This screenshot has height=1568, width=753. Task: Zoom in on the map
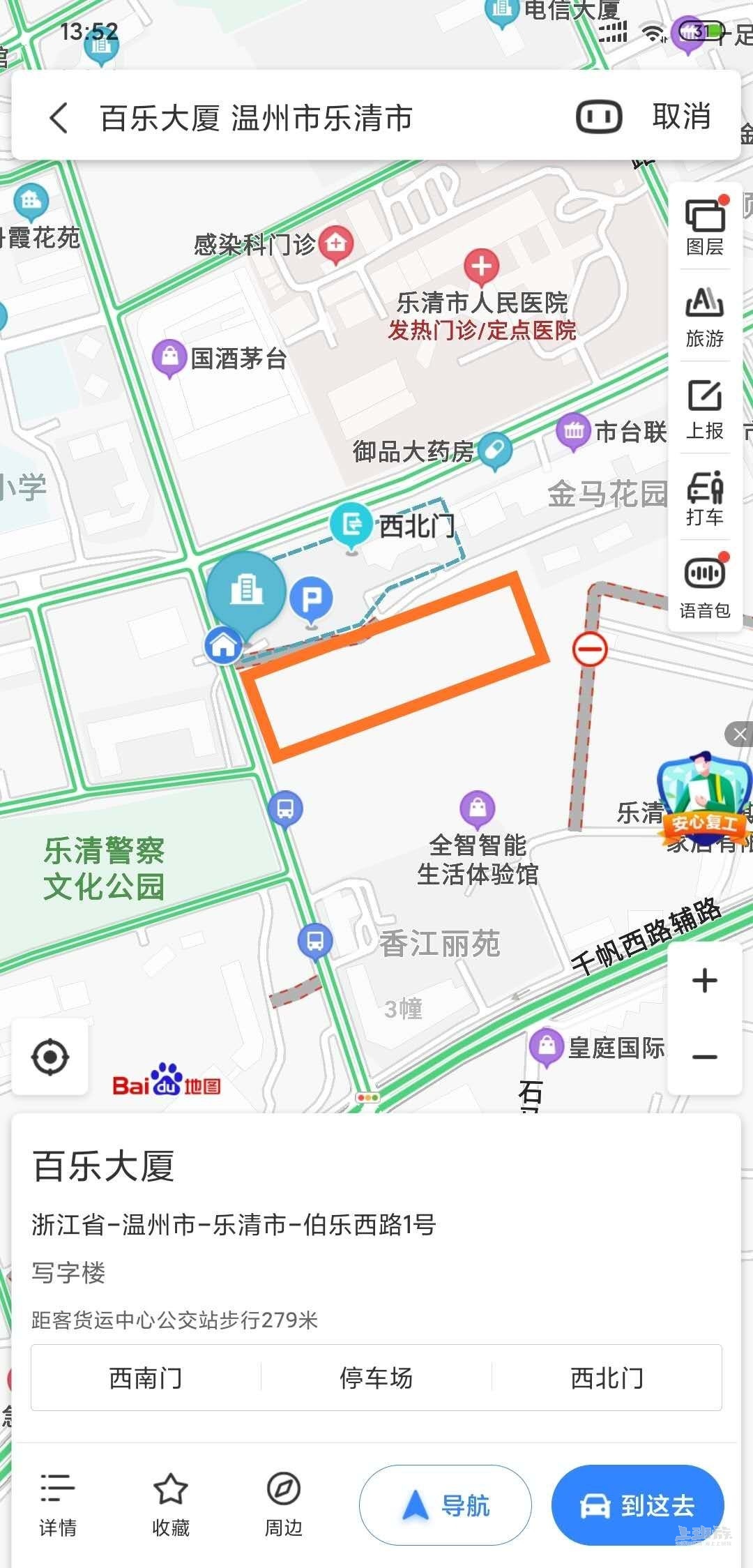(704, 981)
